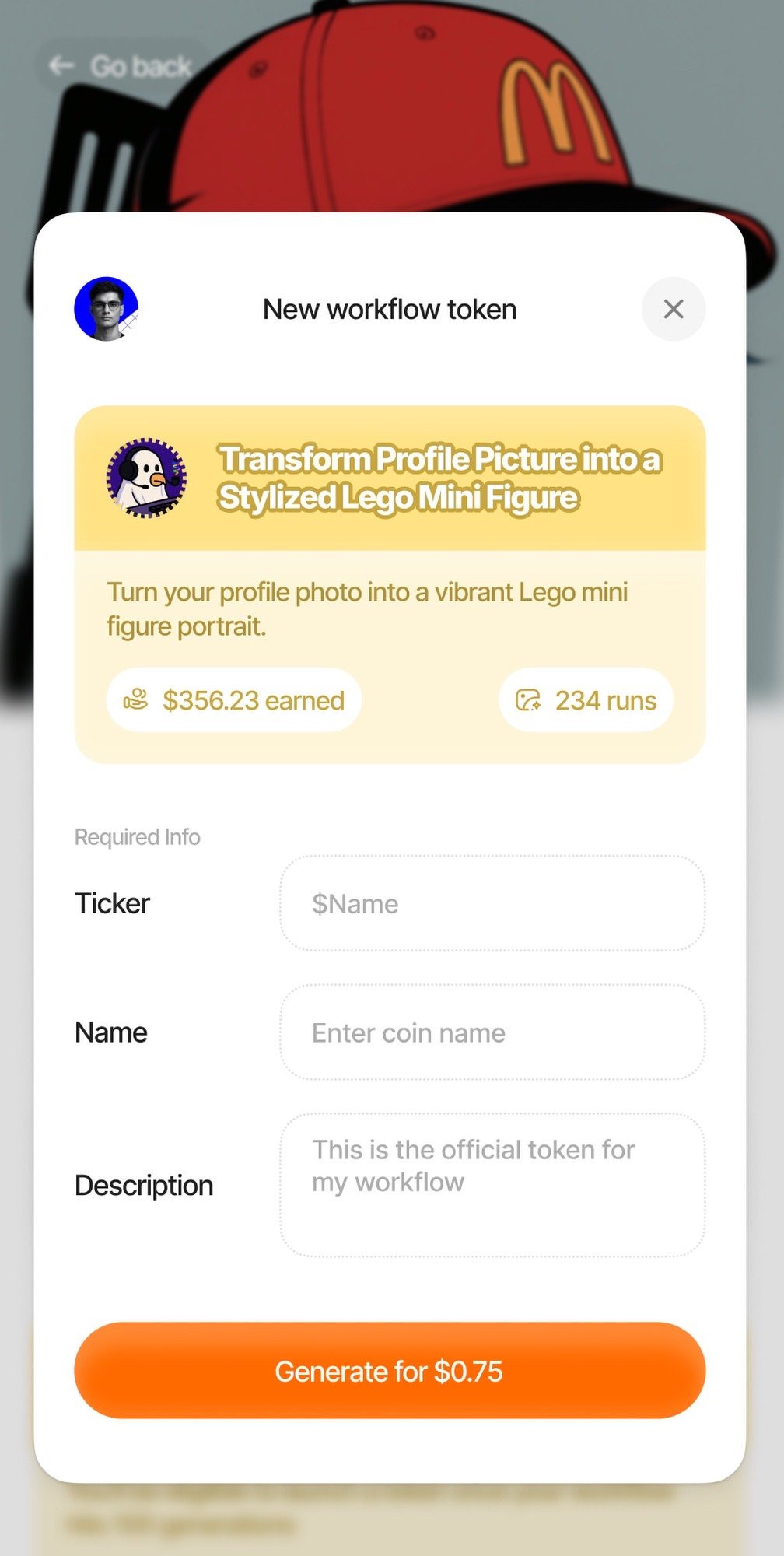Select the Description text box
This screenshot has height=1556, width=784.
pos(492,1184)
